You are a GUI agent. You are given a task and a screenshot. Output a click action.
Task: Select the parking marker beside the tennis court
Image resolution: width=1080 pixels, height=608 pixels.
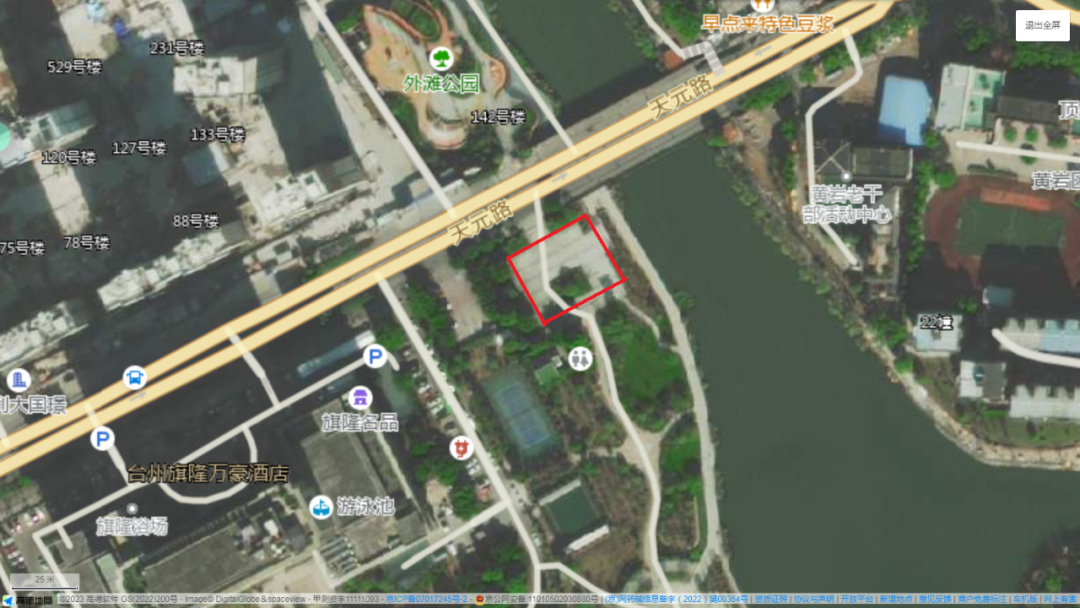click(x=375, y=355)
